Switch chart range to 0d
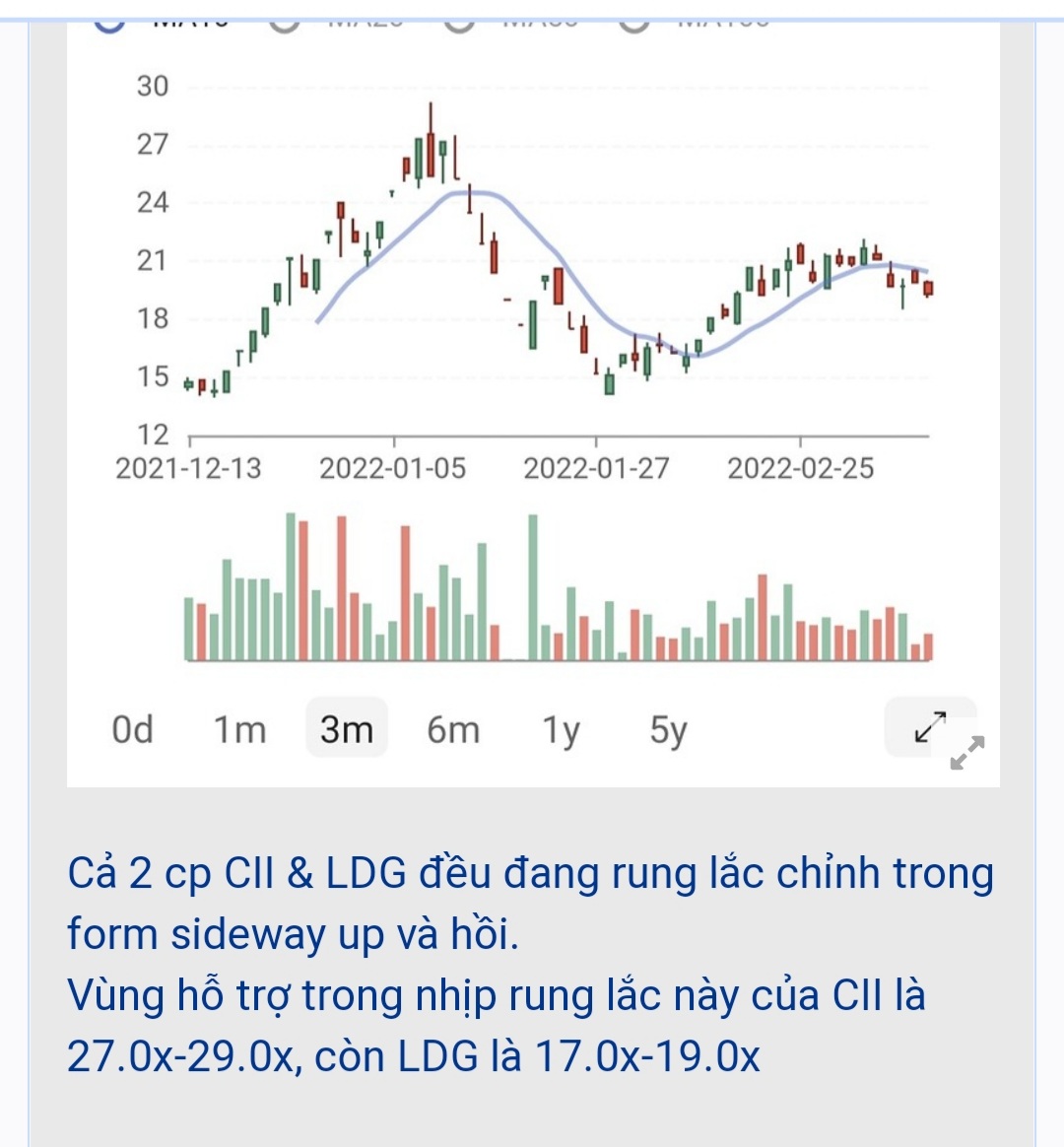 coord(133,730)
